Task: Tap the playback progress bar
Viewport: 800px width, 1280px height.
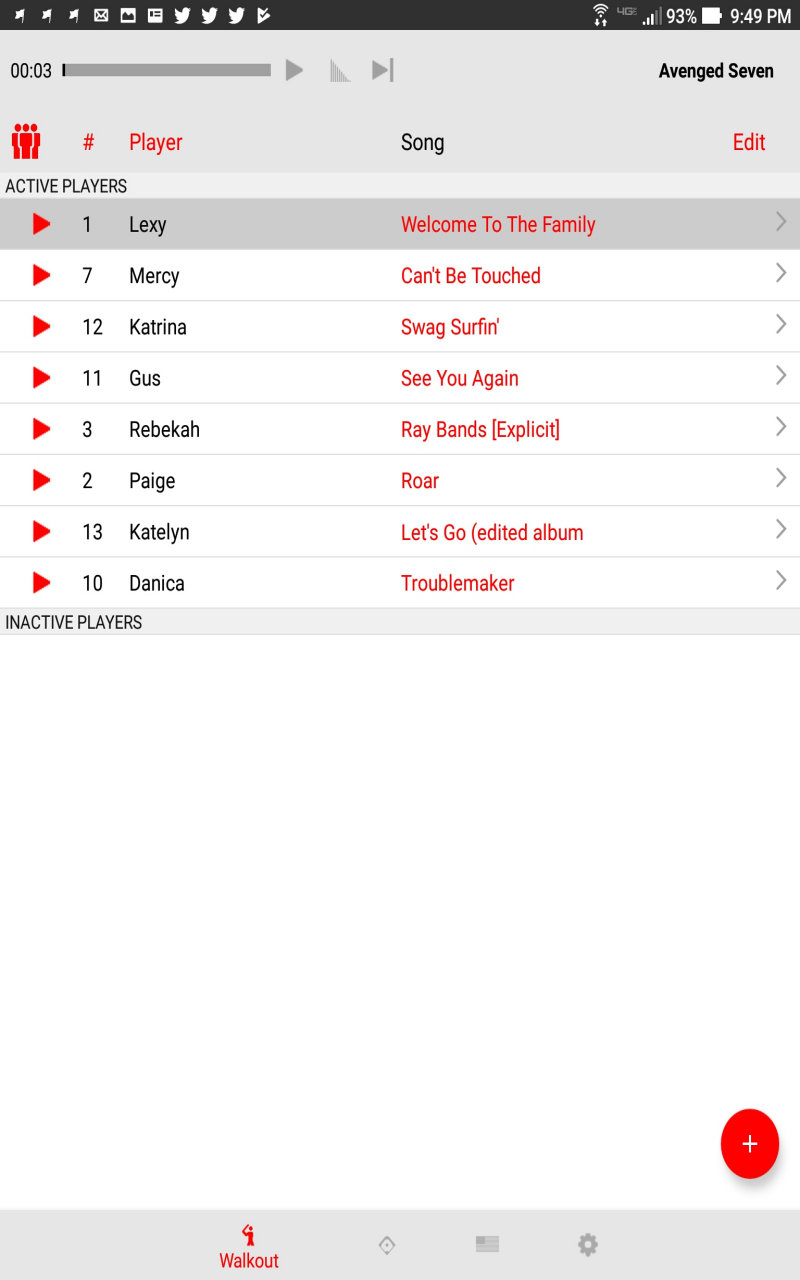Action: 167,70
